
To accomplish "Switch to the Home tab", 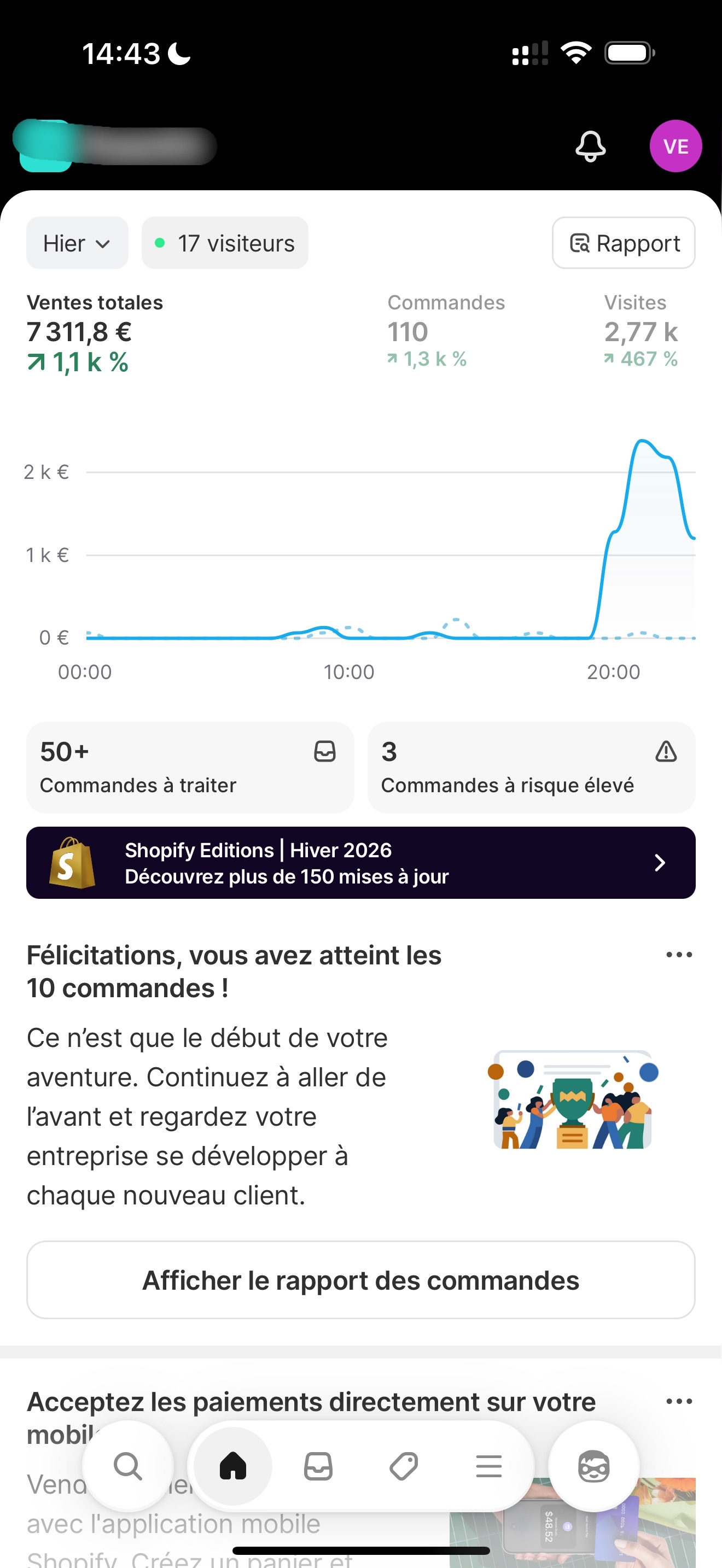I will point(232,1466).
